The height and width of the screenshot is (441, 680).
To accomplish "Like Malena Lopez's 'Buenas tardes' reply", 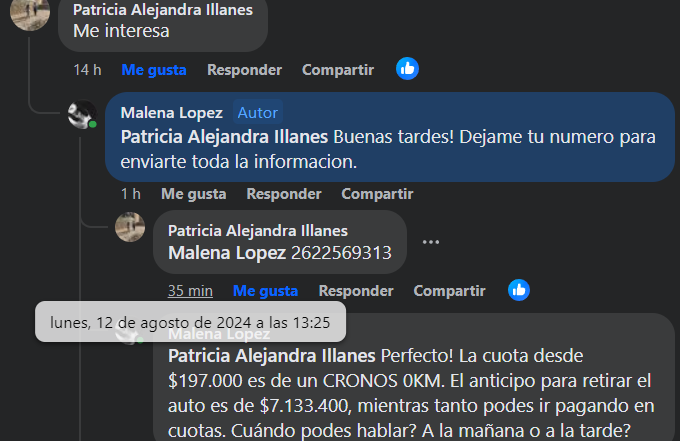I will (x=193, y=194).
